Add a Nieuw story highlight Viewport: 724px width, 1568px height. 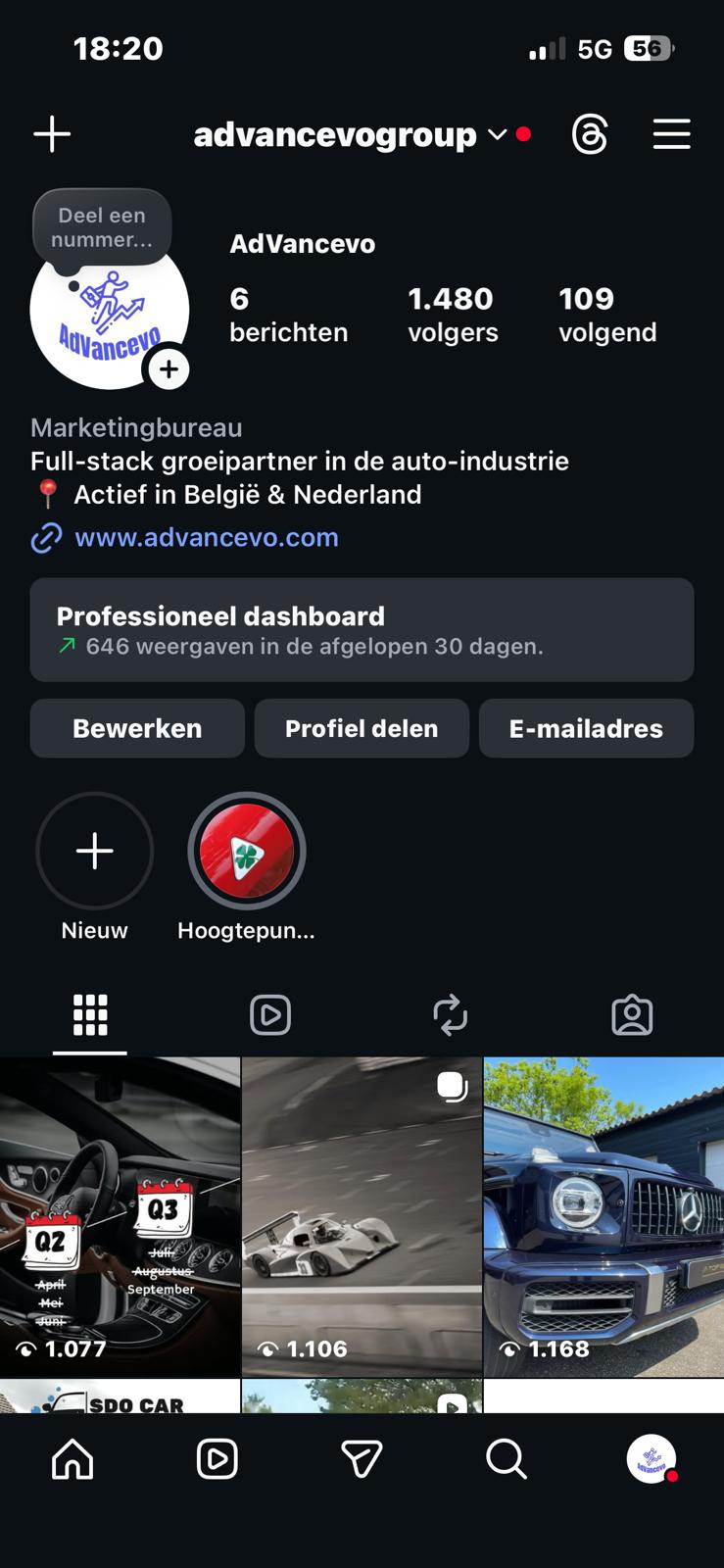click(95, 851)
